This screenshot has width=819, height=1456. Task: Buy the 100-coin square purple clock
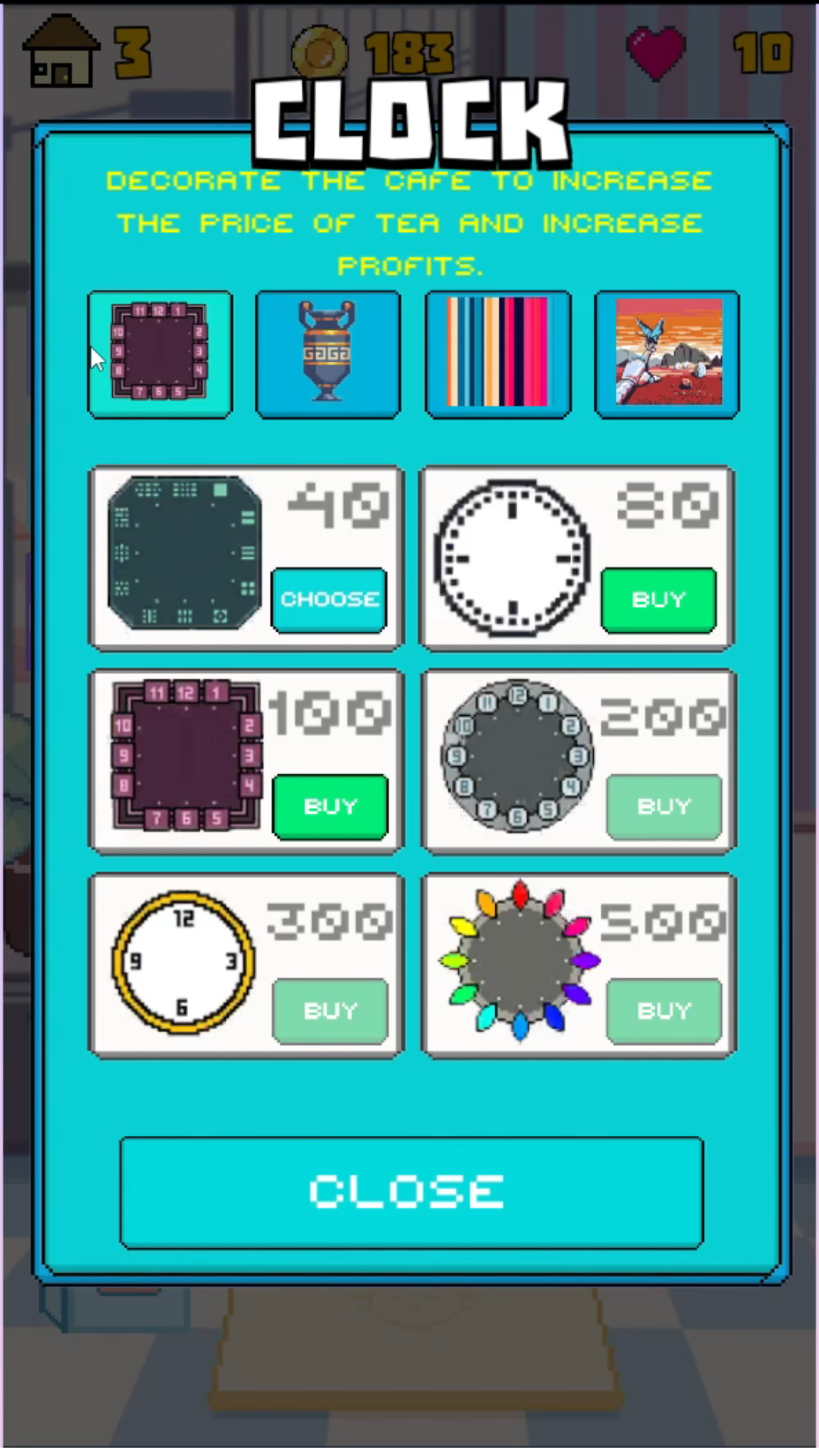pos(330,806)
